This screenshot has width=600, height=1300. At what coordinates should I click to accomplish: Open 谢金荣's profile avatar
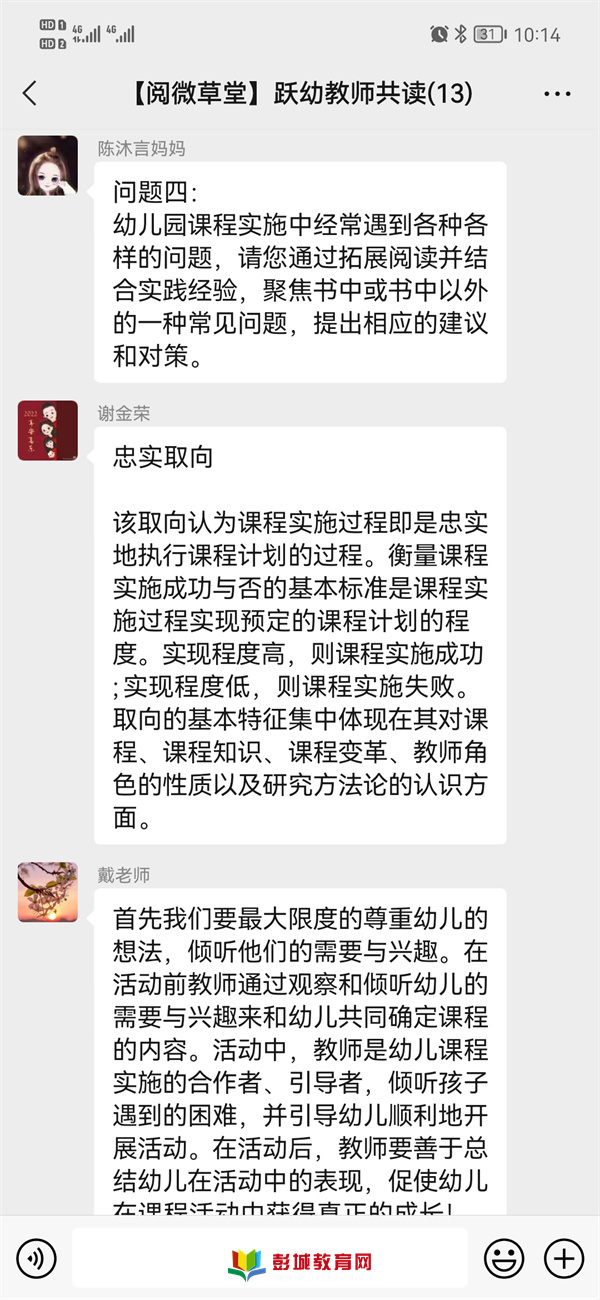[x=47, y=431]
